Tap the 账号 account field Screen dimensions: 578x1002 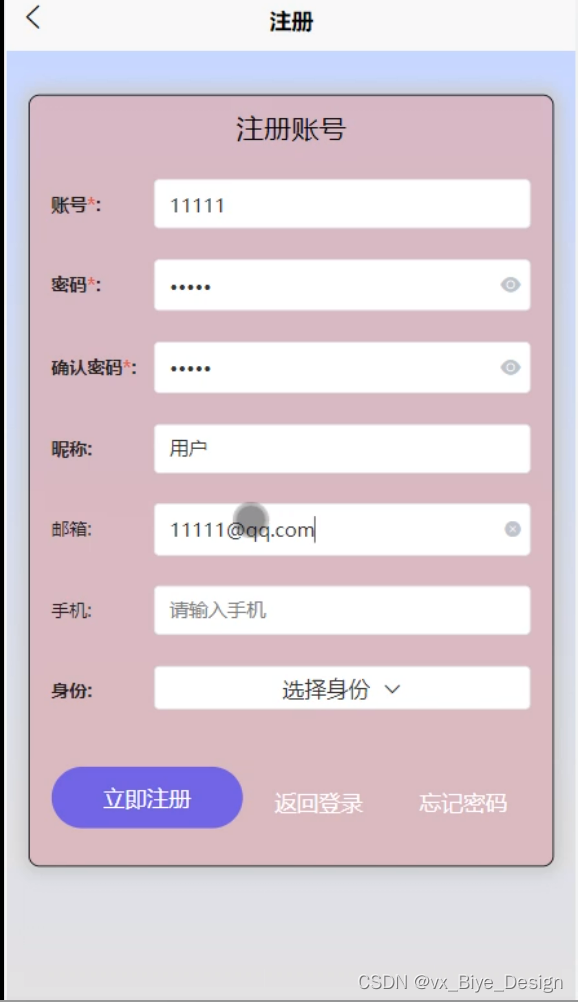[342, 204]
